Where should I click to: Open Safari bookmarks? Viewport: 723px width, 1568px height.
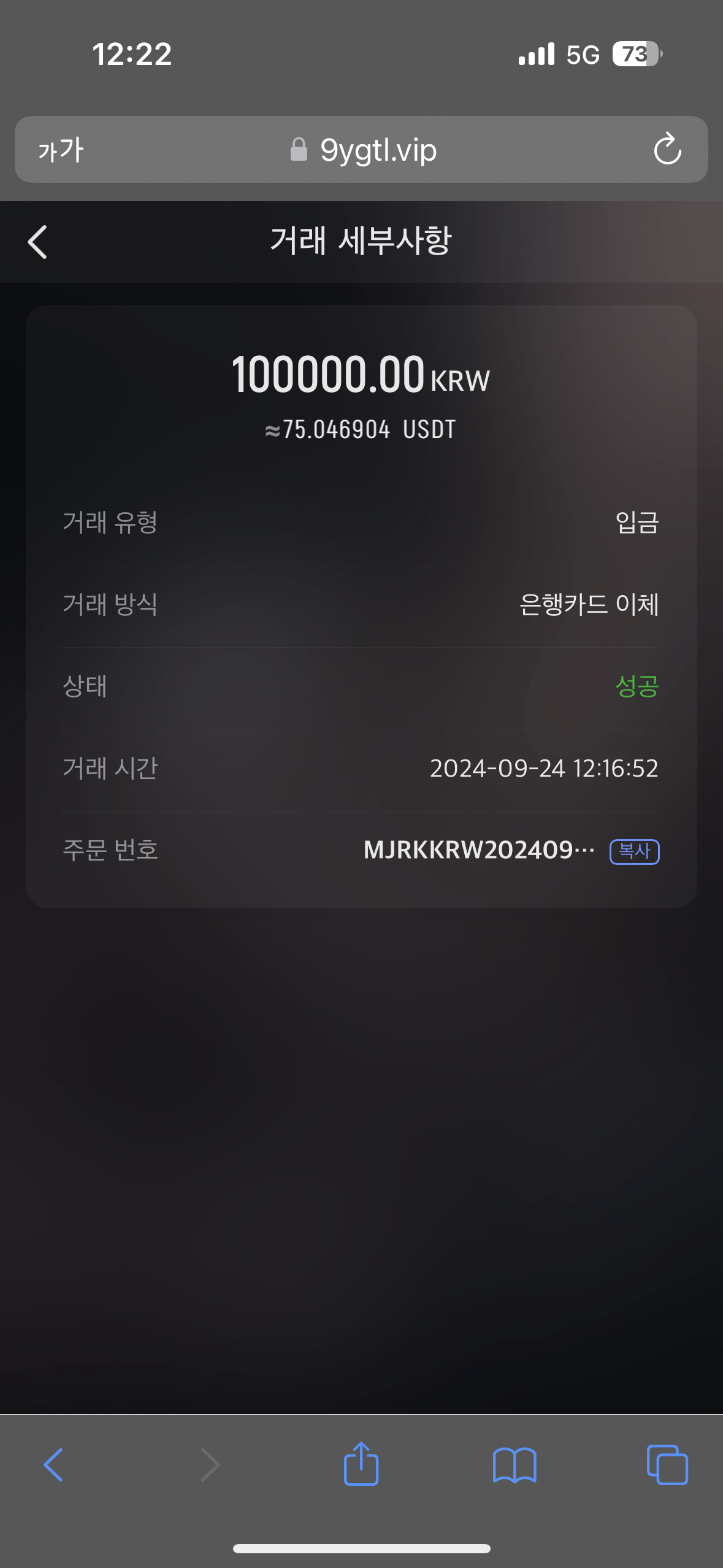click(x=515, y=1465)
